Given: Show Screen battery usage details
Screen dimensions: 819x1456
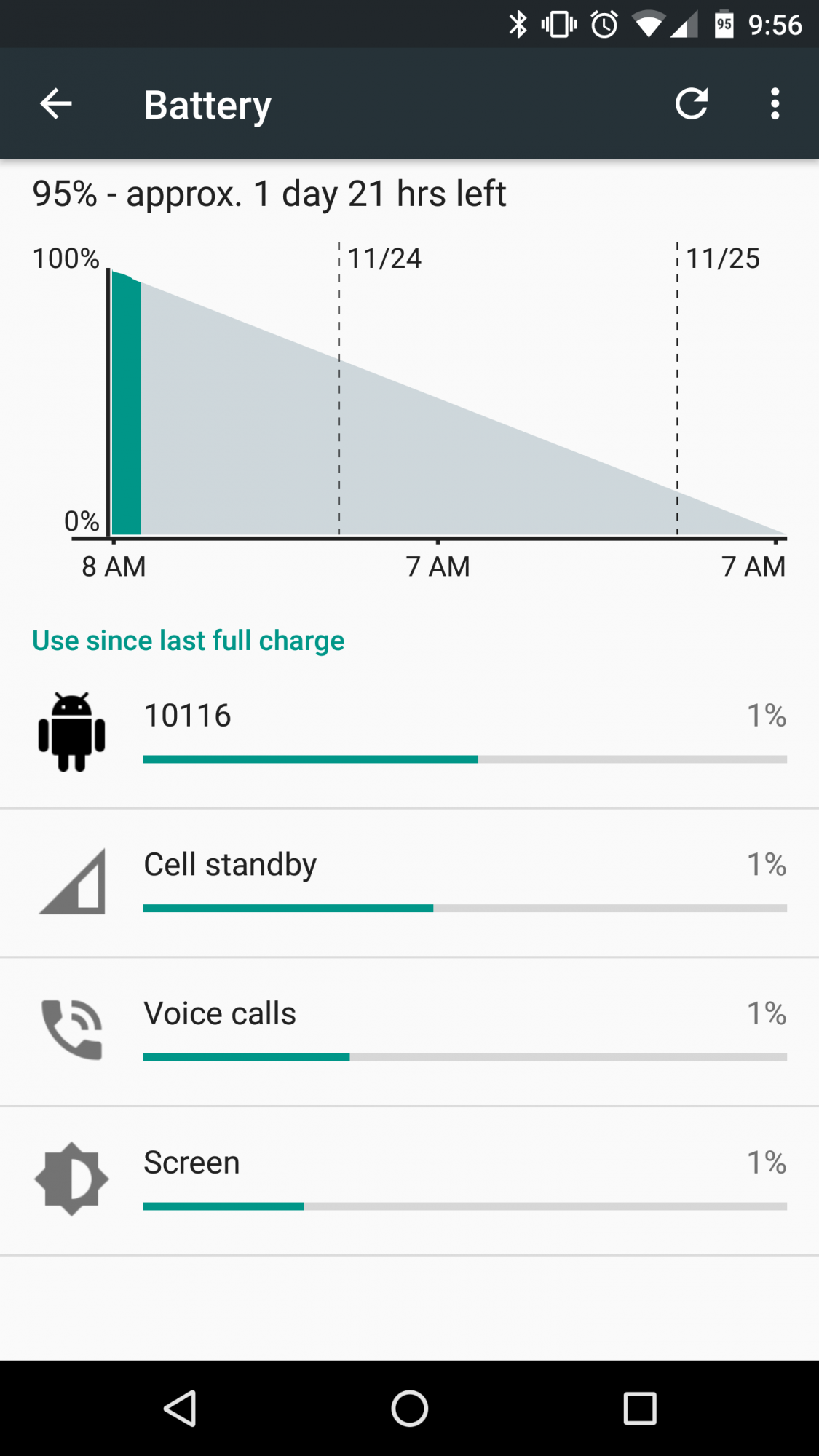Looking at the screenshot, I should point(409,1179).
